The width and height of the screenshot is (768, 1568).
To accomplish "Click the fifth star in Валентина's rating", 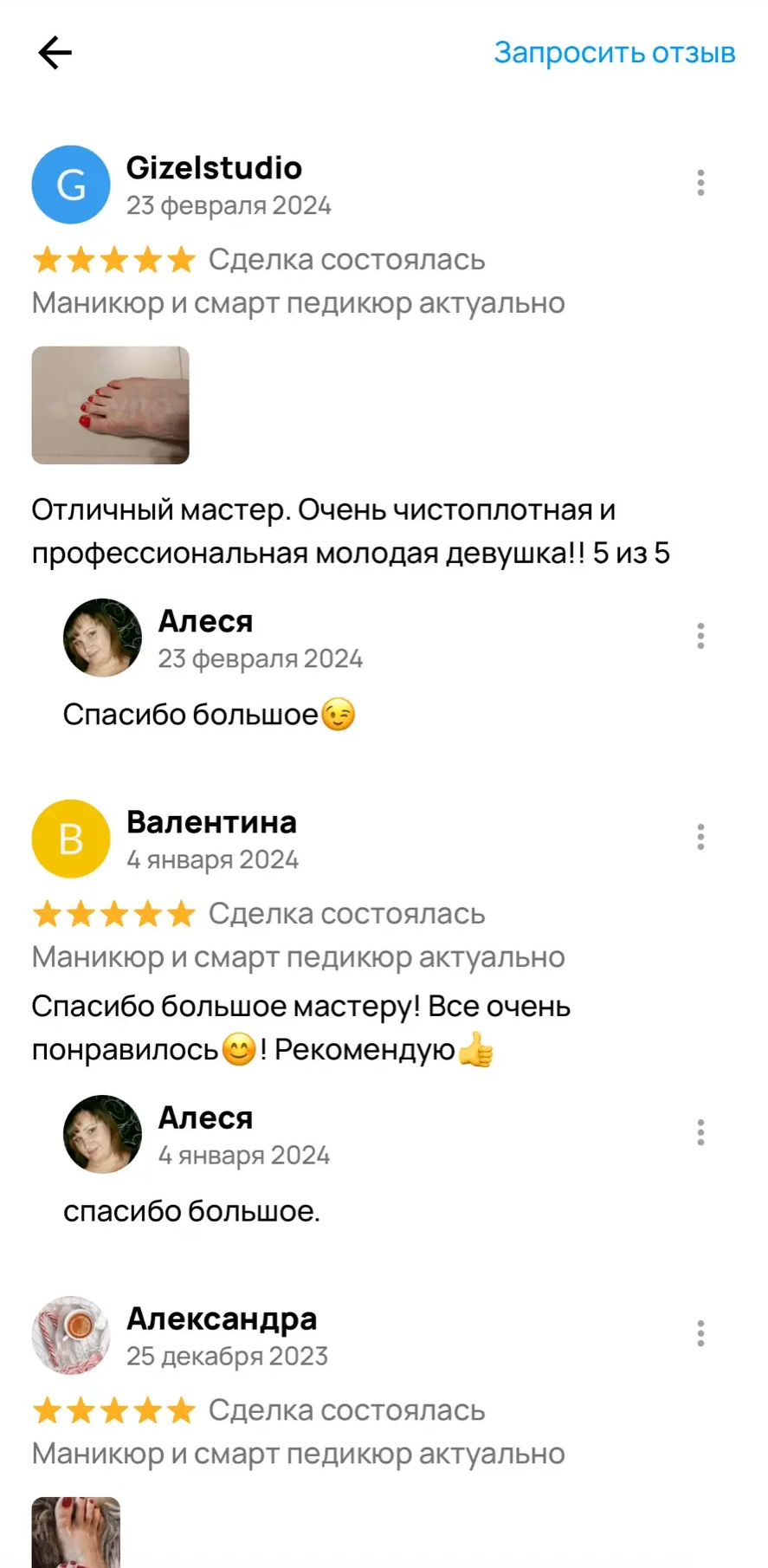I will (x=179, y=913).
